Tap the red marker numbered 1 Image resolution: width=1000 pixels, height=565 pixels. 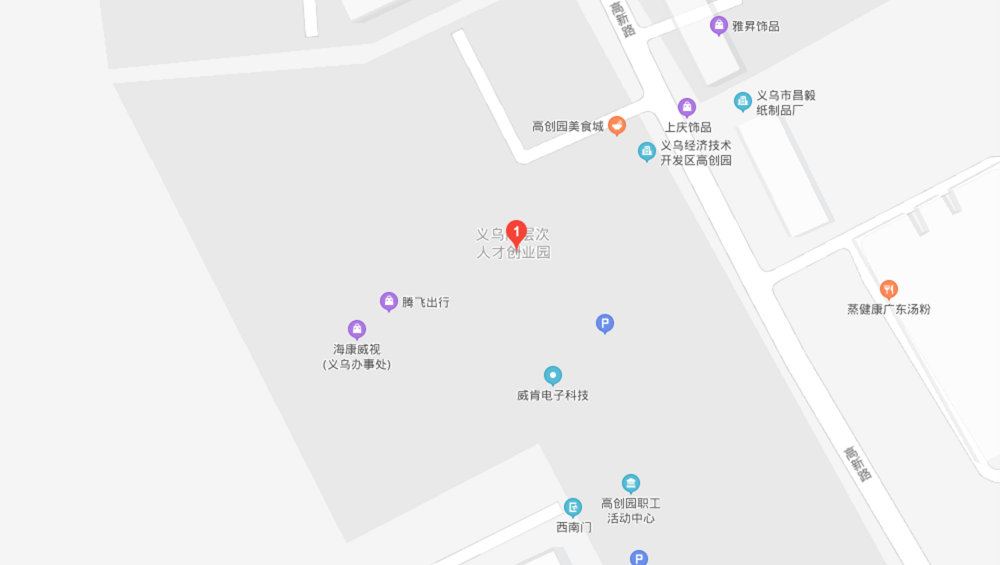point(516,234)
